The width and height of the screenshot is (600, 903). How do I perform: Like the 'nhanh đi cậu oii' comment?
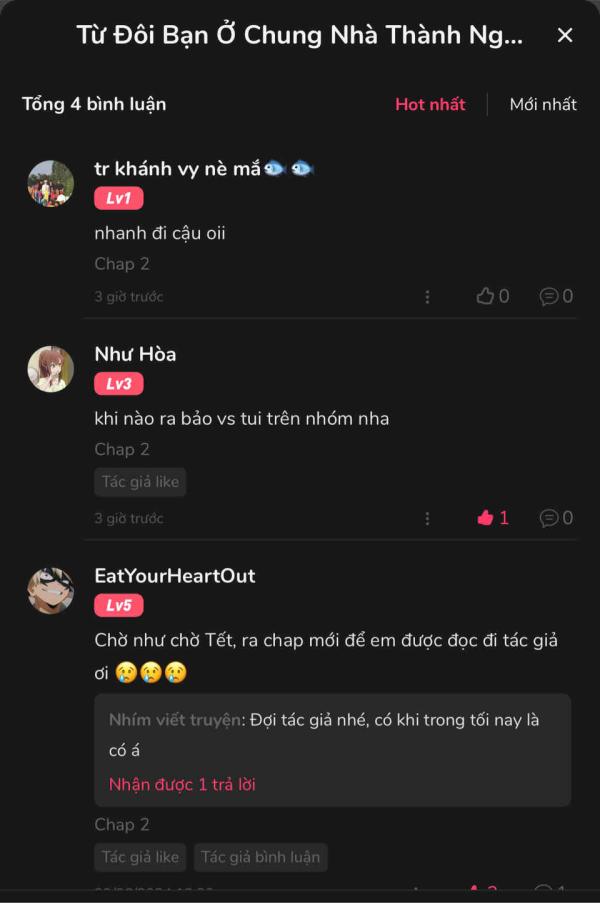coord(492,296)
